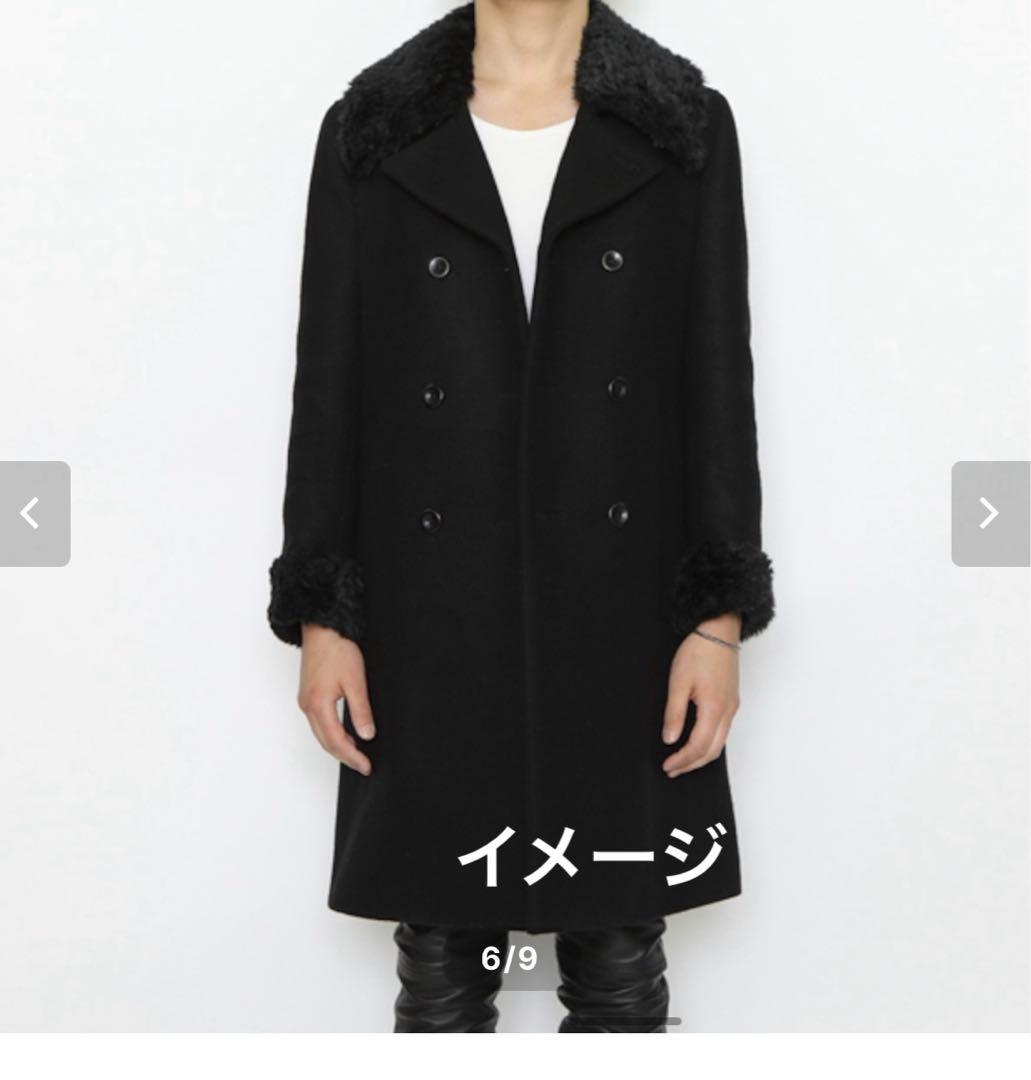Tap the grey pagination pill showing 6/9
Screen dimensions: 1031x1080
(x=510, y=959)
